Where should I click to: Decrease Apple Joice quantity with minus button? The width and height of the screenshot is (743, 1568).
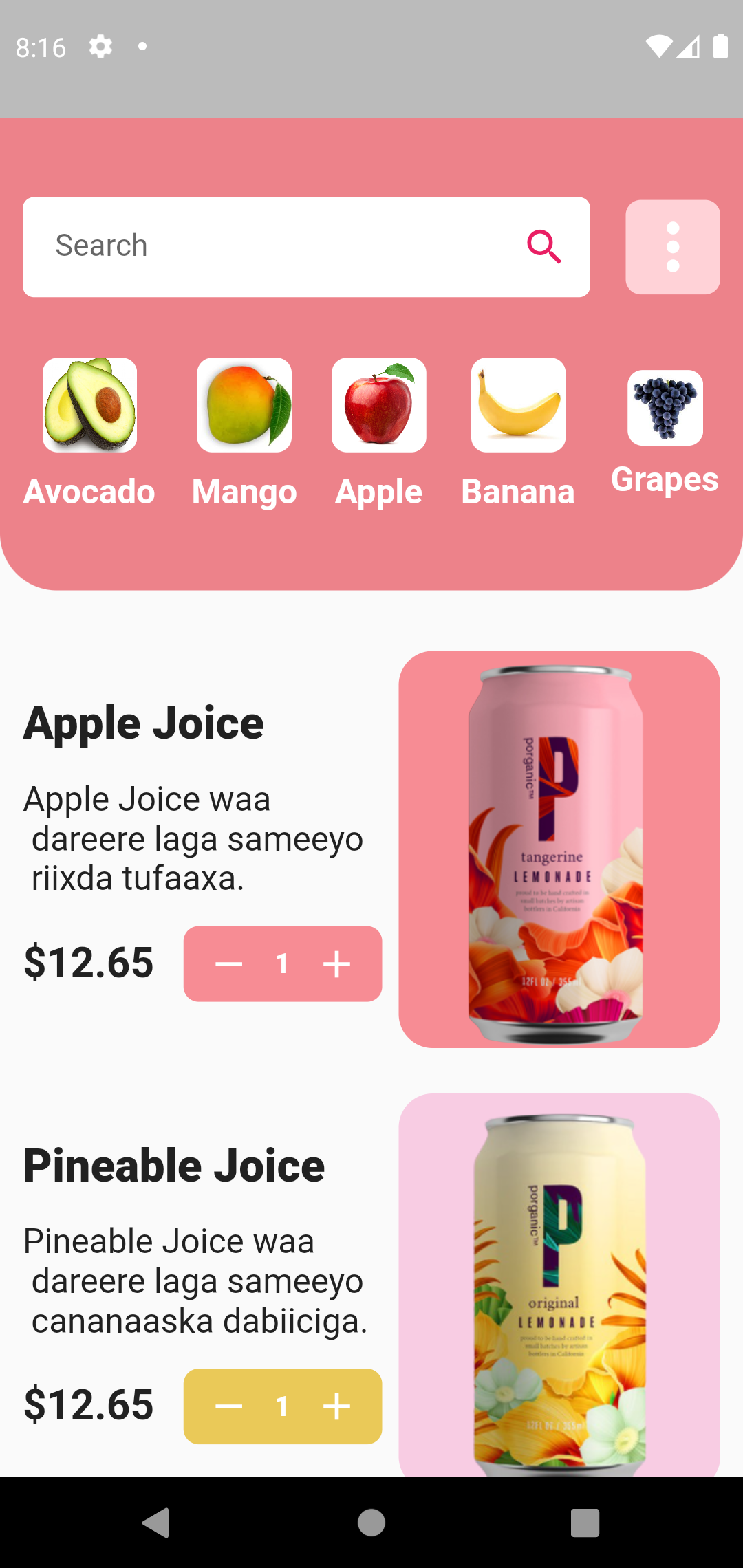pos(229,963)
